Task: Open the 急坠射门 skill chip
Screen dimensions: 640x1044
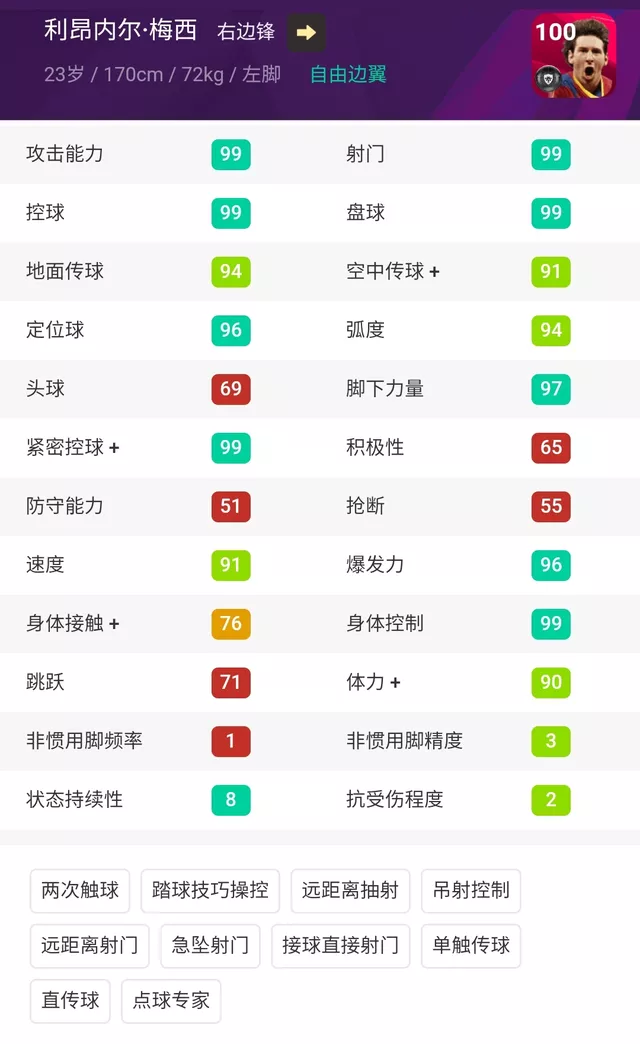Action: pyautogui.click(x=210, y=945)
